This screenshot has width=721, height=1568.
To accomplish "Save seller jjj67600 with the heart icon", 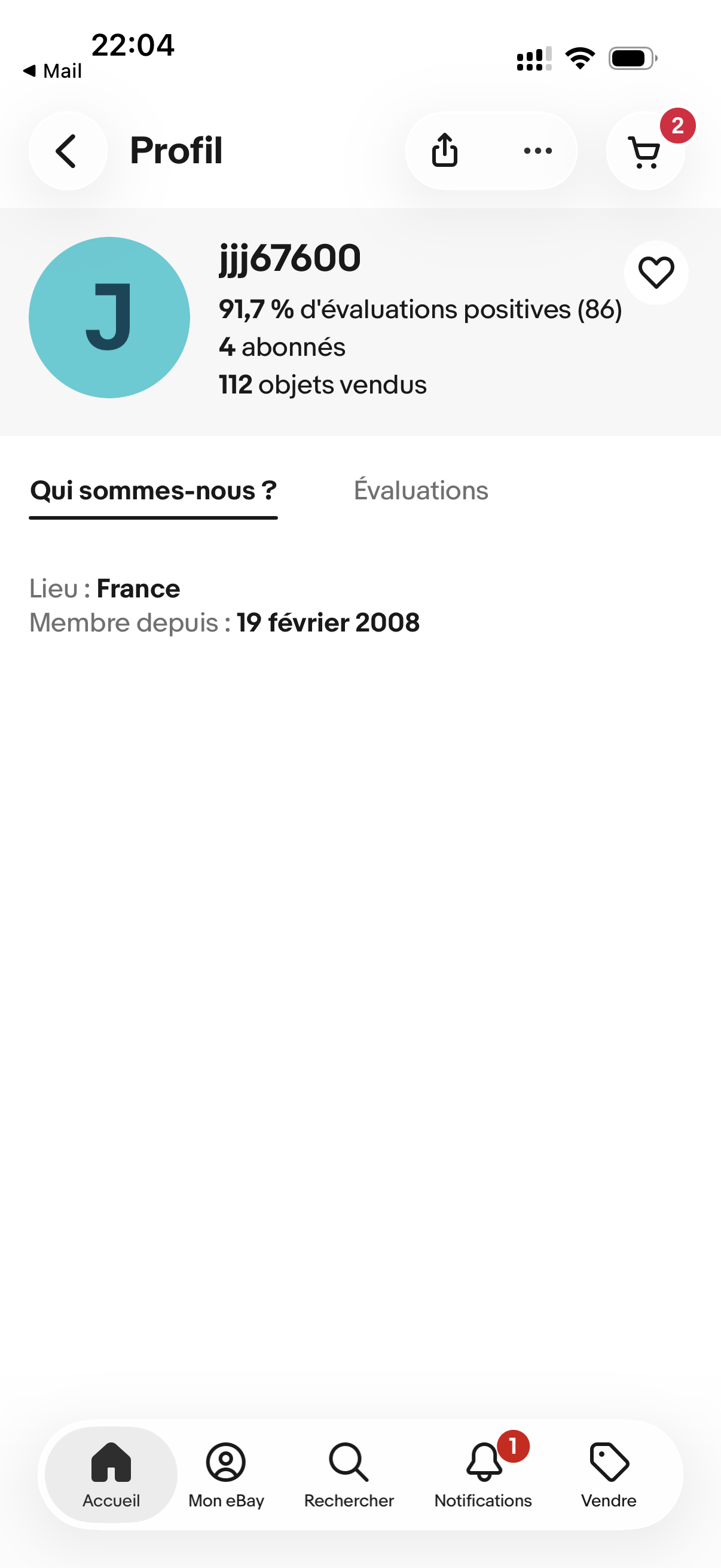I will (x=656, y=273).
